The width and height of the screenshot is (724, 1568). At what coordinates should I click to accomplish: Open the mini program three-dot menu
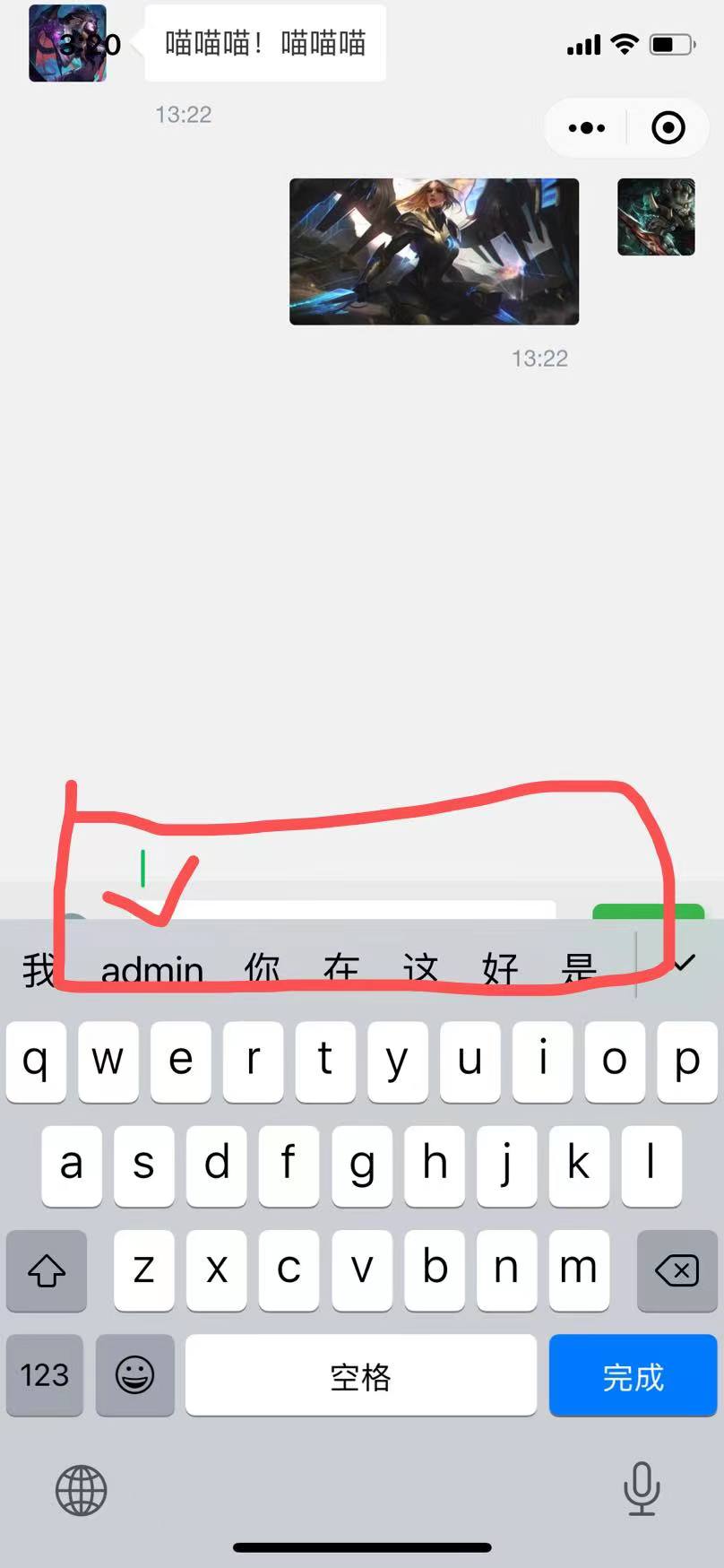point(587,128)
